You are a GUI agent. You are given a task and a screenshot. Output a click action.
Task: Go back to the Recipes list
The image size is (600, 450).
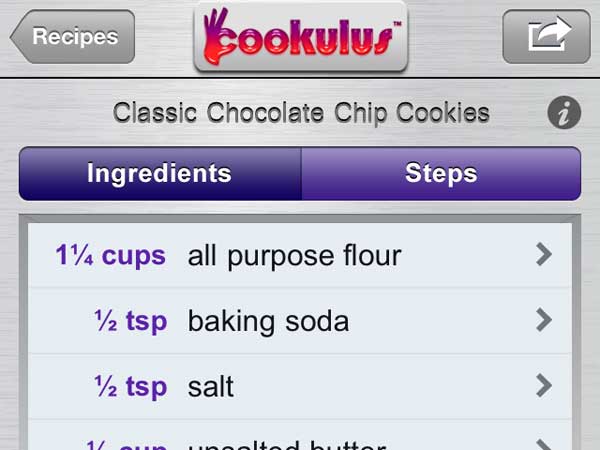(73, 38)
